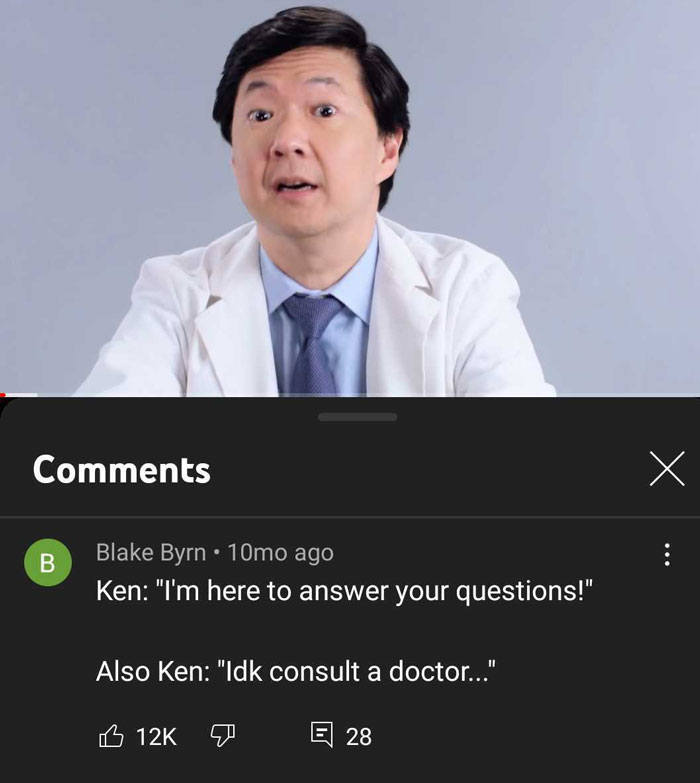Viewport: 700px width, 783px height.
Task: Close the Comments panel
Action: click(x=666, y=469)
